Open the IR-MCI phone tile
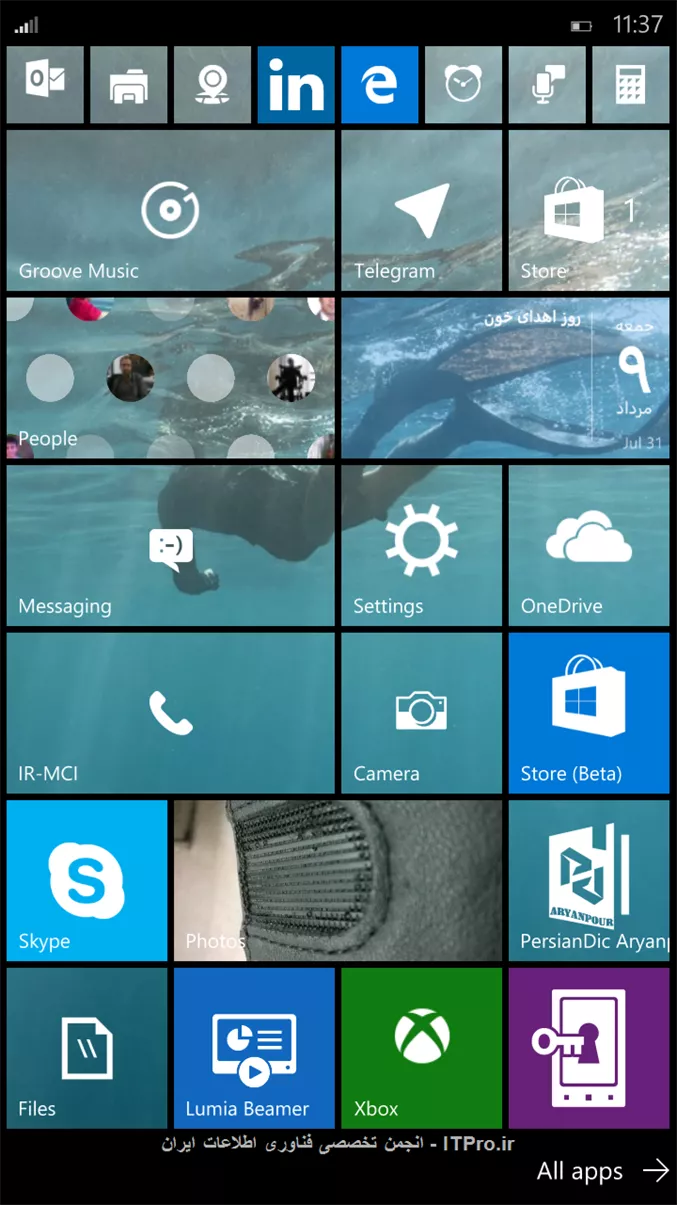This screenshot has width=677, height=1205. pos(170,713)
